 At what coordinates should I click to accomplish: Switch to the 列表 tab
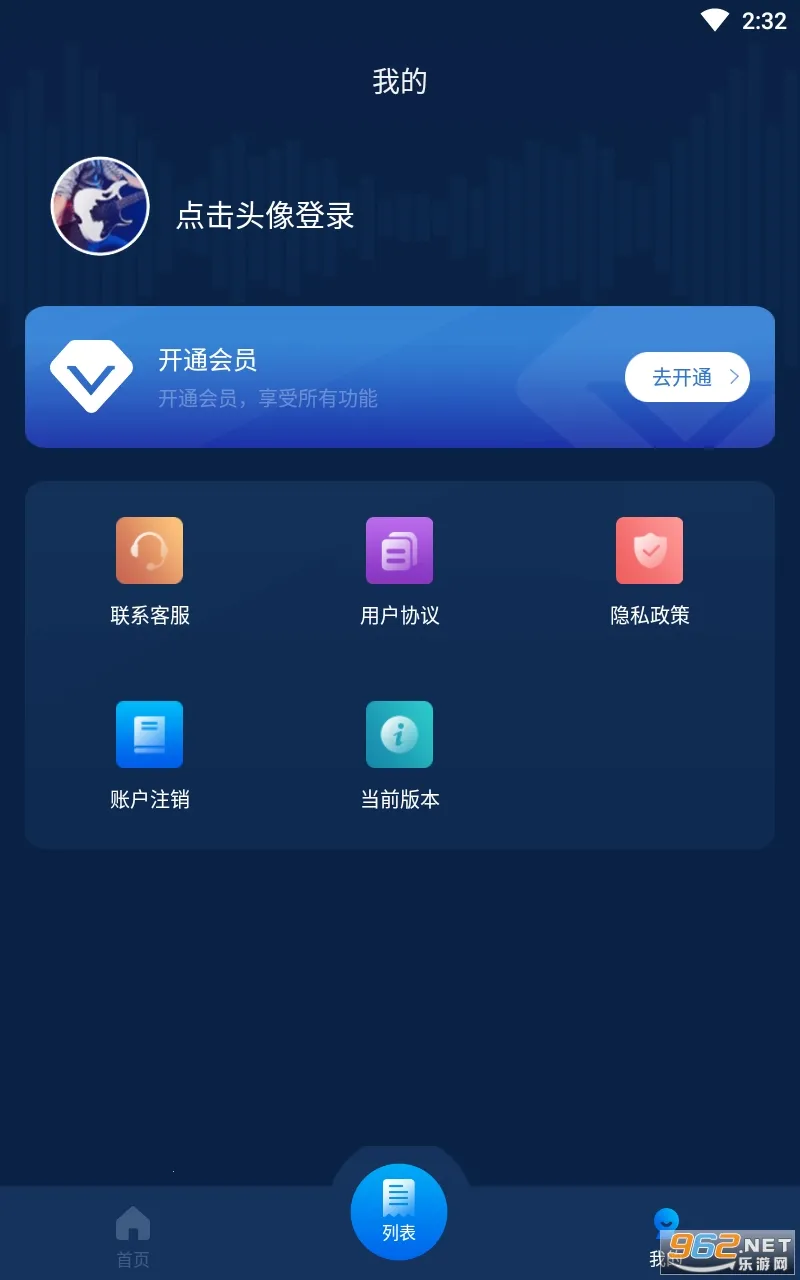tap(399, 1210)
